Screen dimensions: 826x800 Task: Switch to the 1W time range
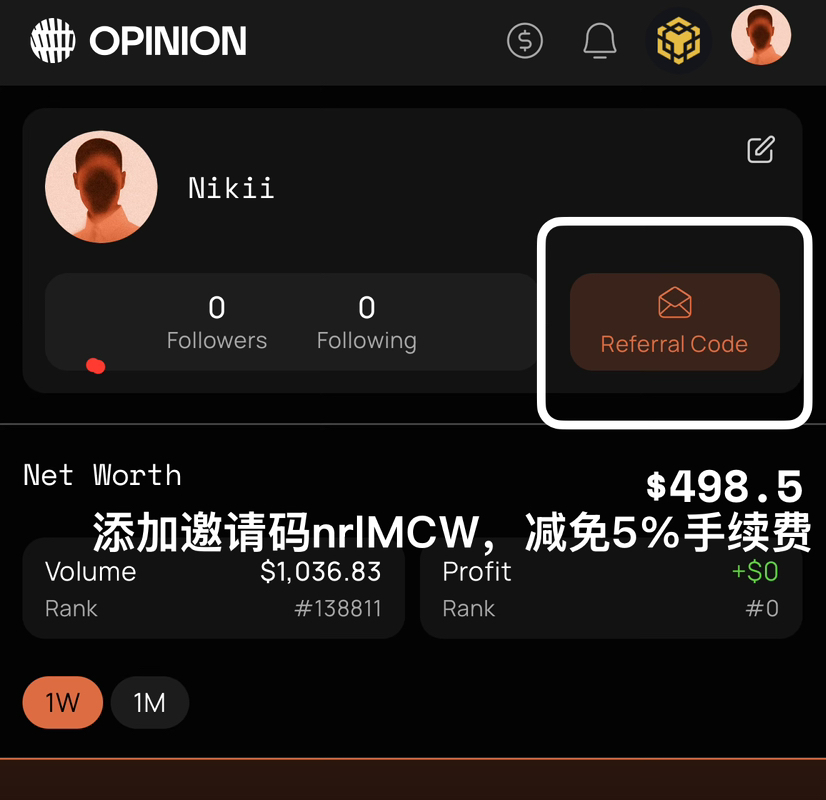[62, 703]
